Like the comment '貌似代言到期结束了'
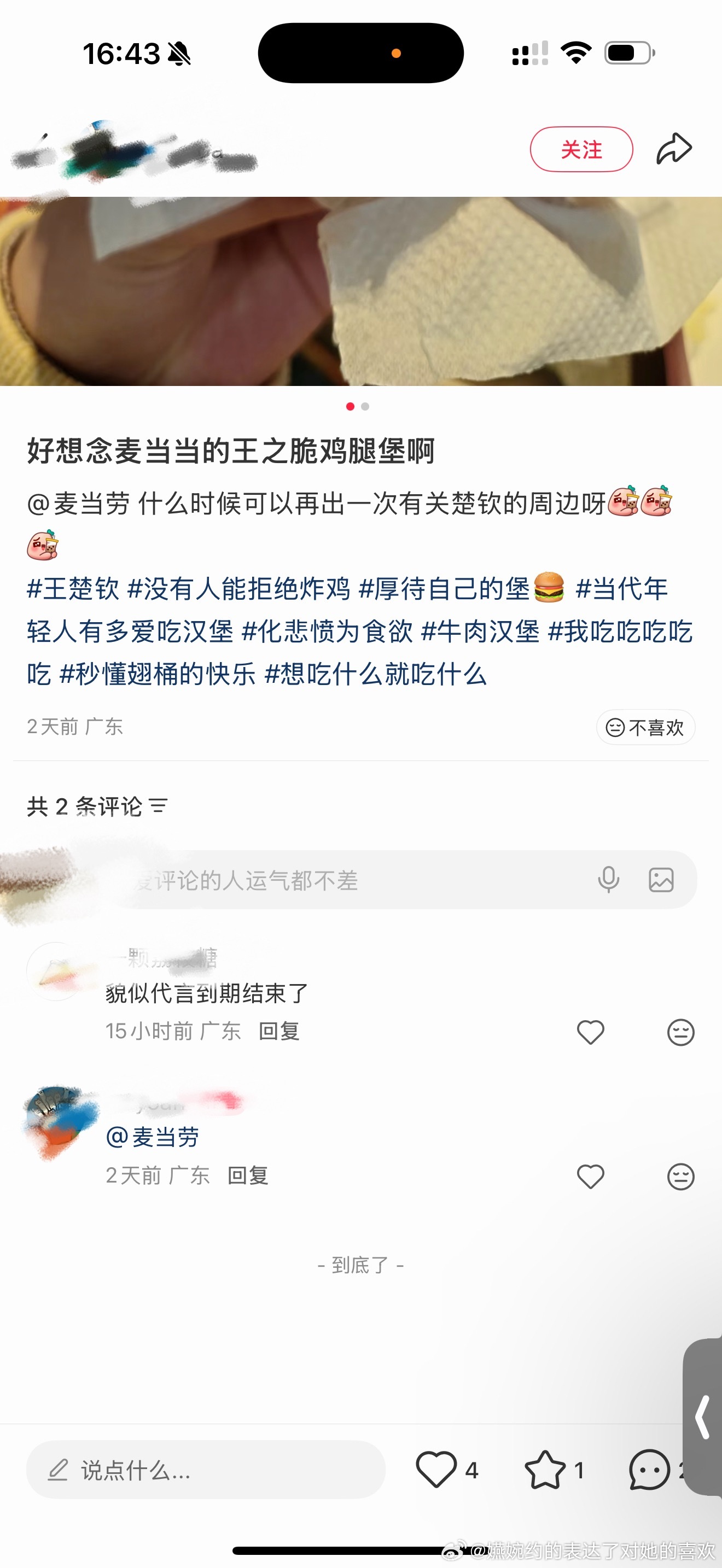This screenshot has width=722, height=1568. click(x=590, y=1032)
